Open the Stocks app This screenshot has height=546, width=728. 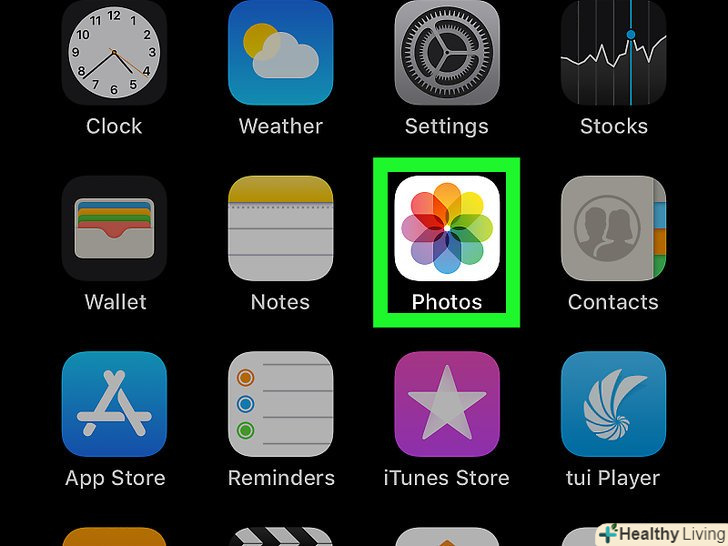[x=613, y=53]
